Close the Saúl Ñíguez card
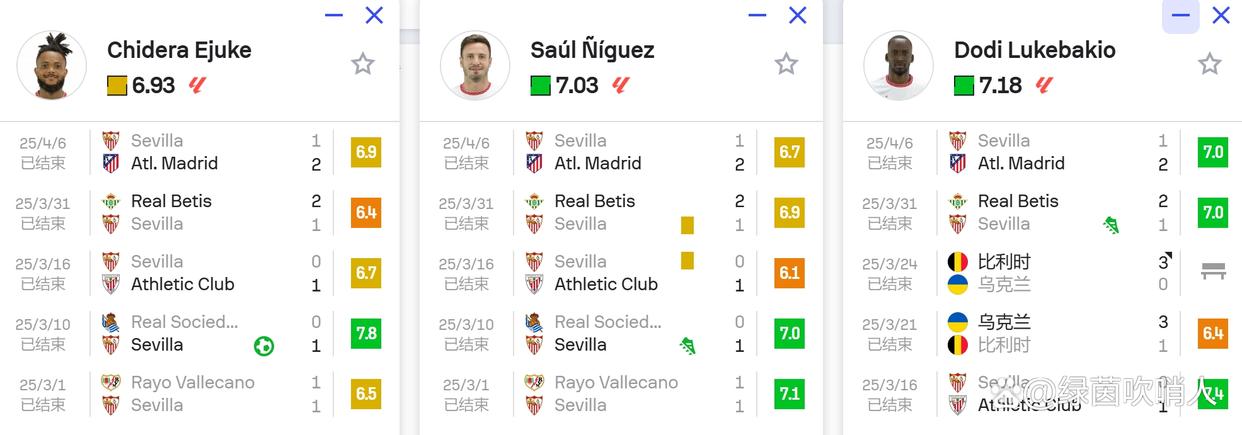 click(797, 15)
